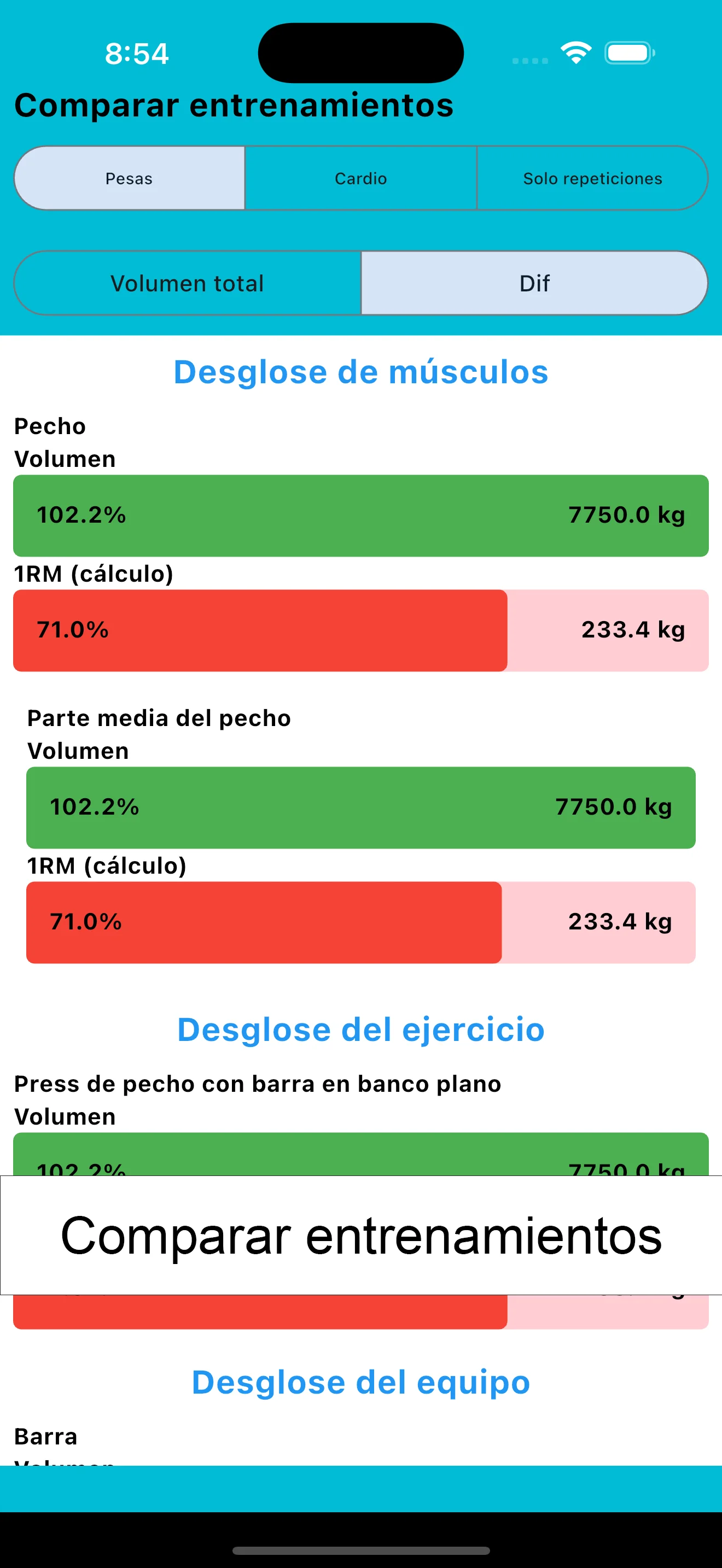Select the Pesas segment
722x1568 pixels.
(129, 178)
